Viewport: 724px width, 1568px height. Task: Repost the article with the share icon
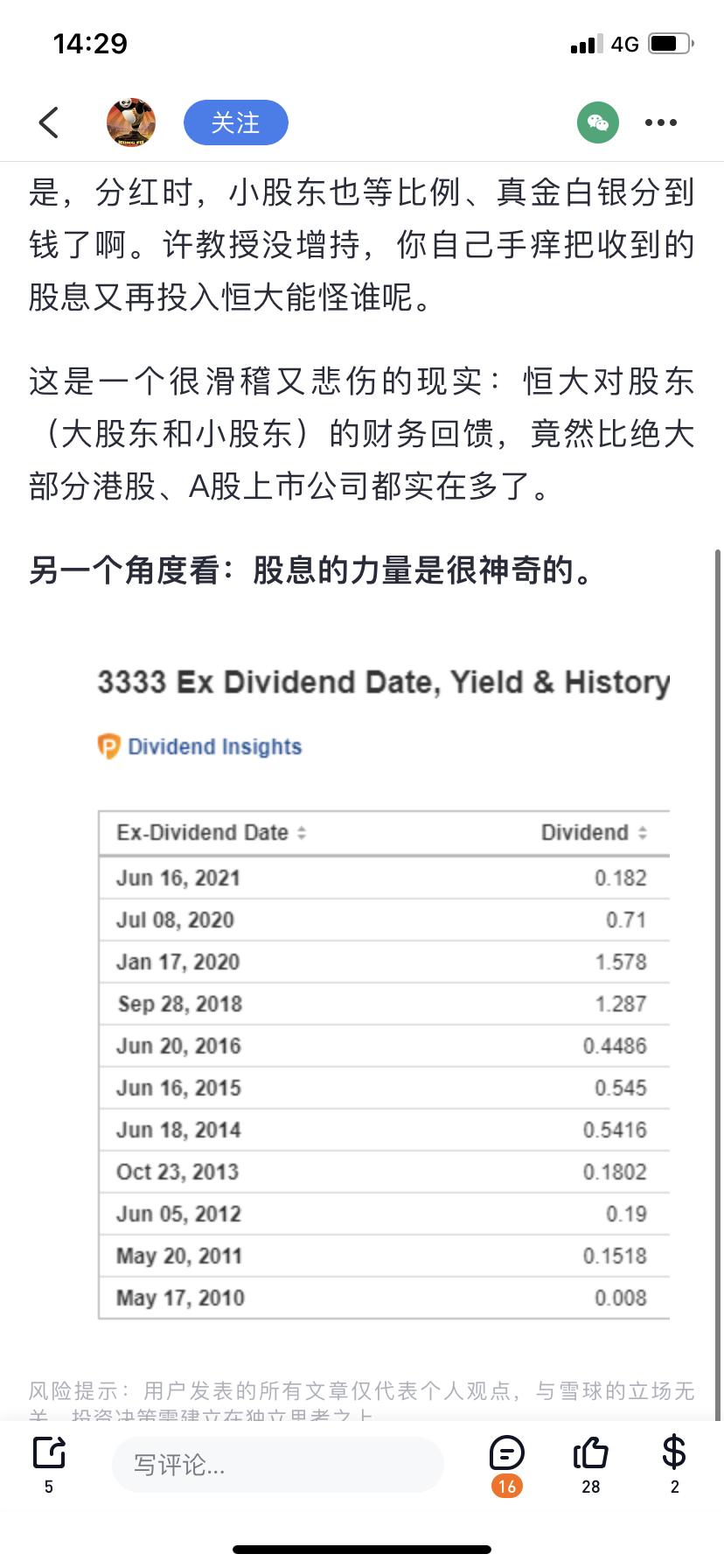pyautogui.click(x=49, y=1454)
